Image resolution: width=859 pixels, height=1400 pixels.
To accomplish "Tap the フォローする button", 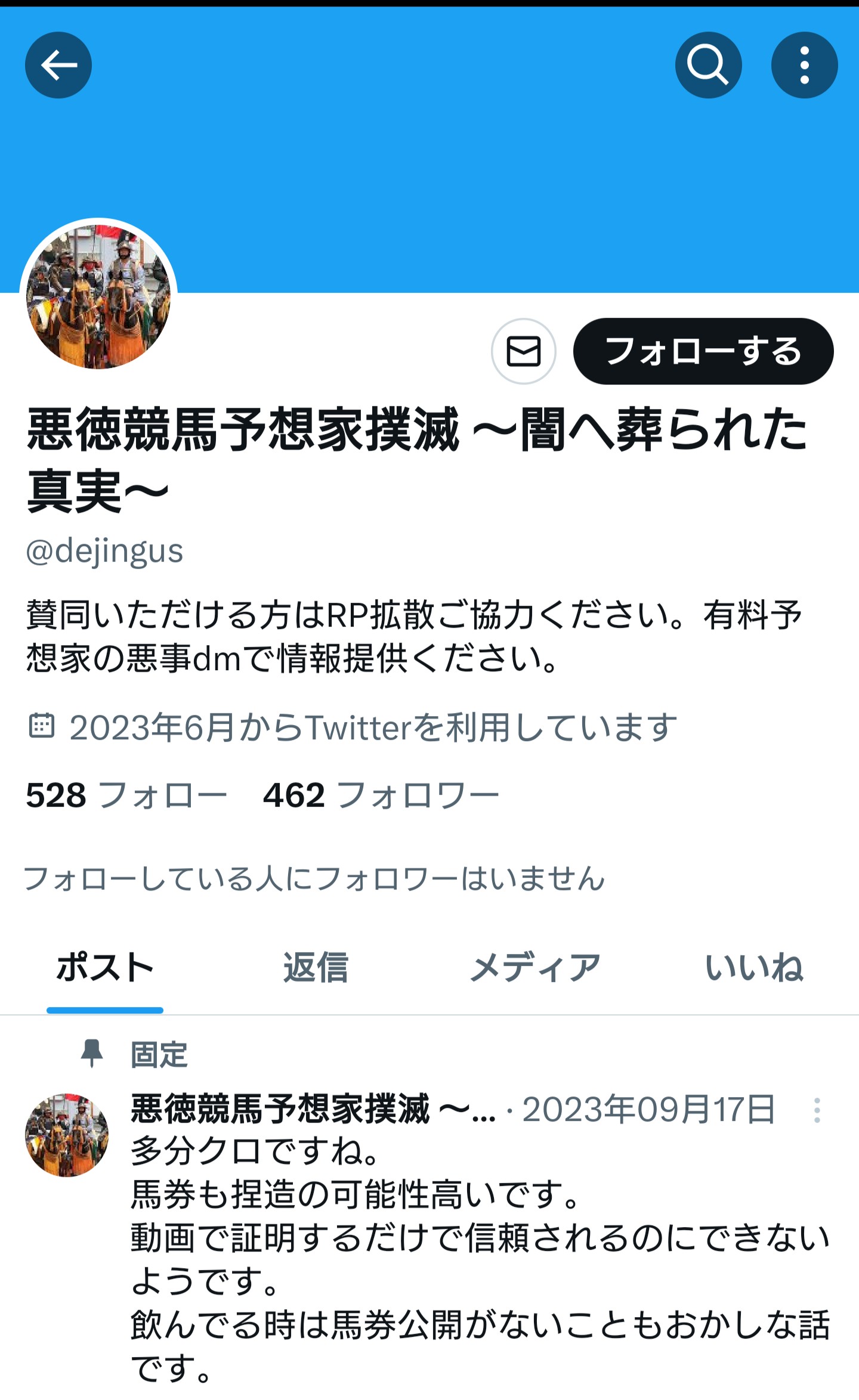I will [x=703, y=351].
